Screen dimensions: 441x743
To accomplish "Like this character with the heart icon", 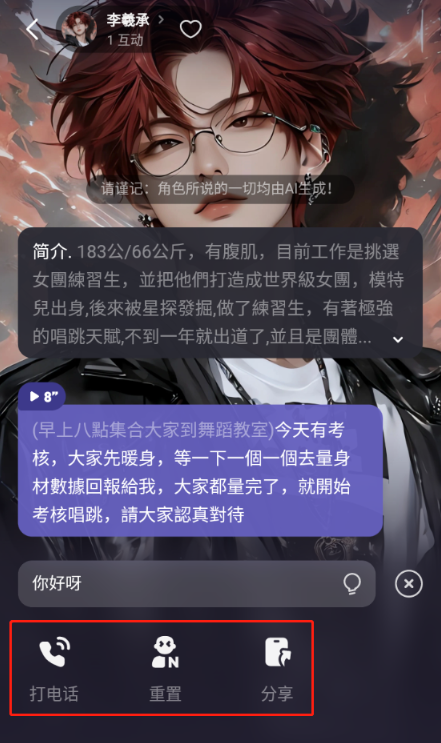I will 190,29.
